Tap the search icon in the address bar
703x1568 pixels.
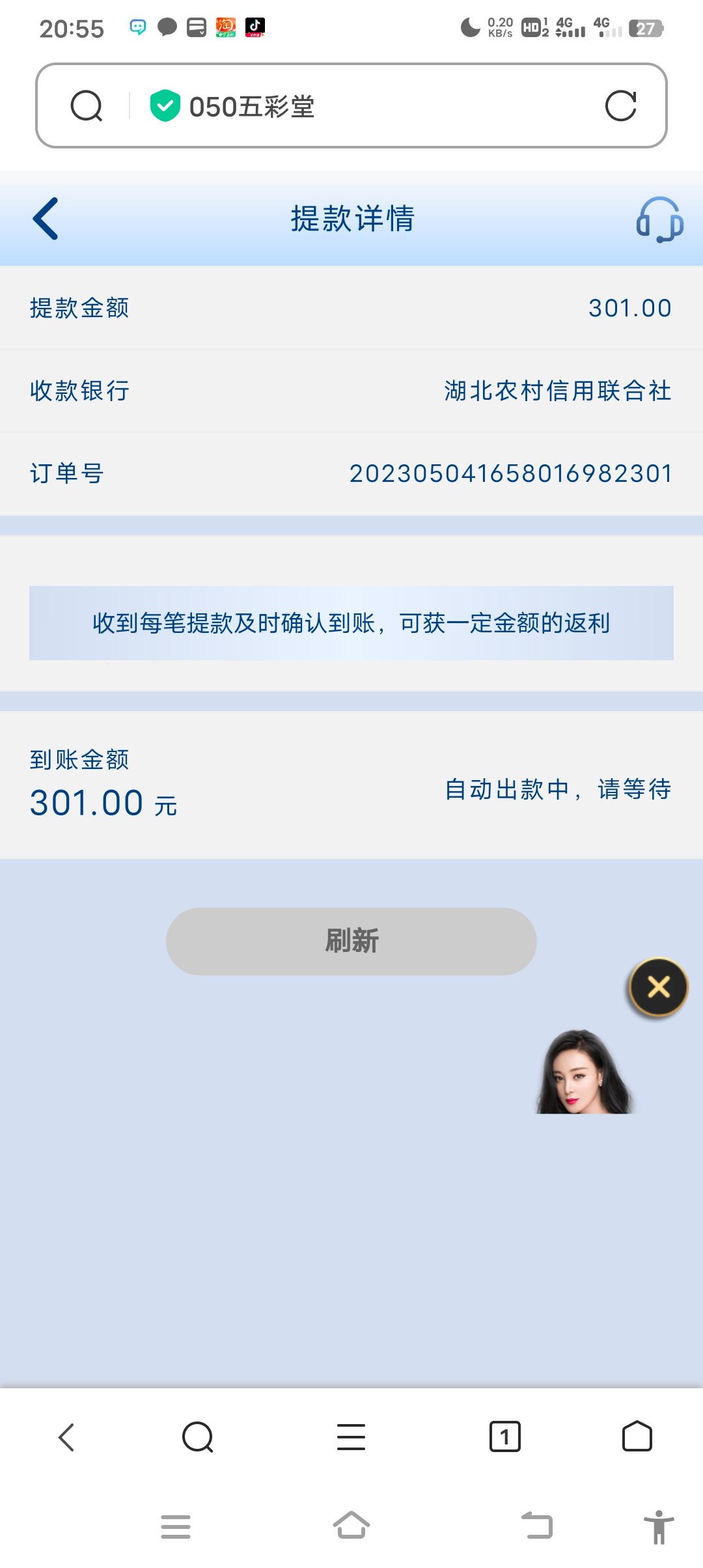[x=87, y=106]
